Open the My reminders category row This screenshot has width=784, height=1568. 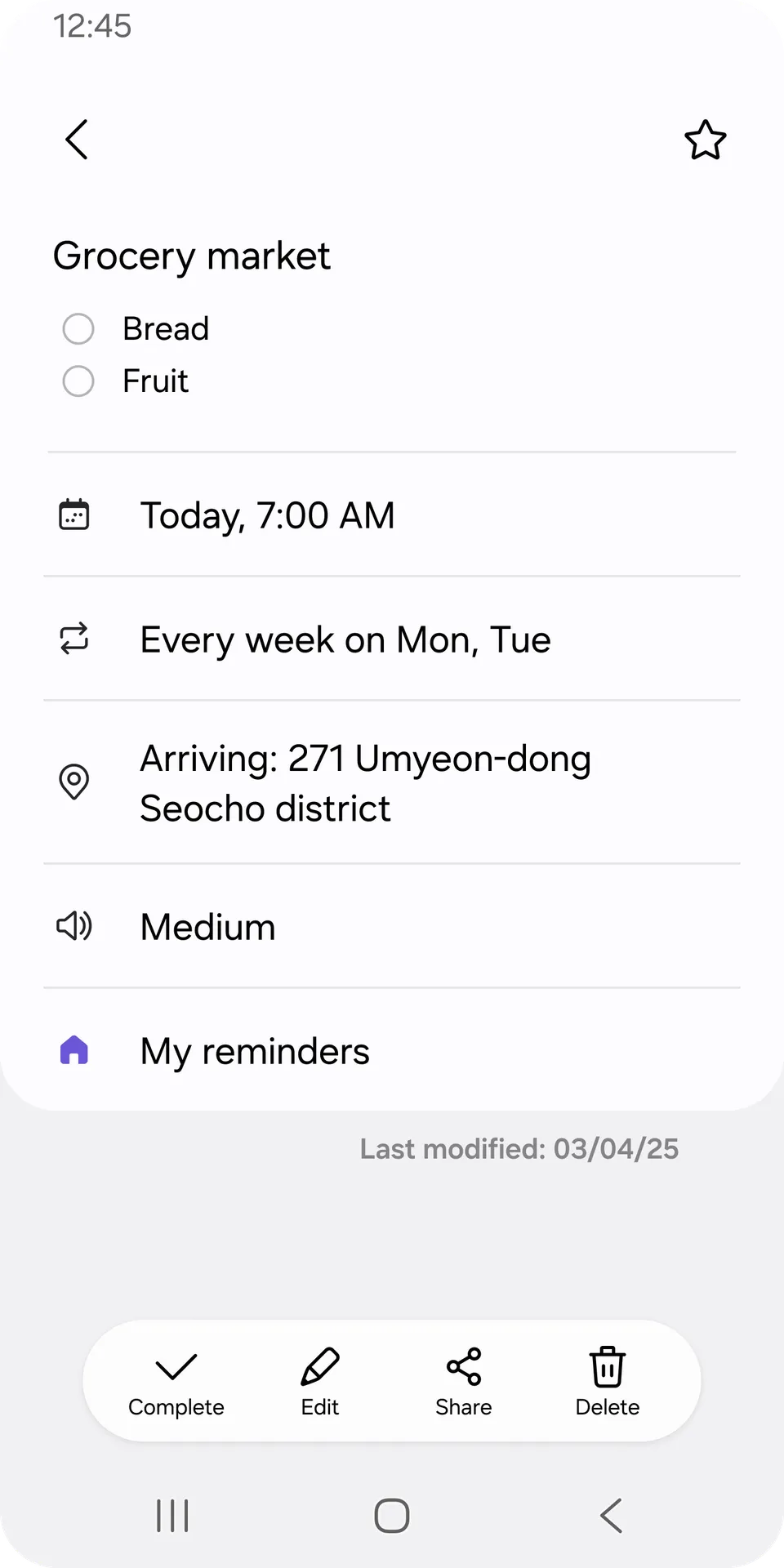pos(392,1051)
